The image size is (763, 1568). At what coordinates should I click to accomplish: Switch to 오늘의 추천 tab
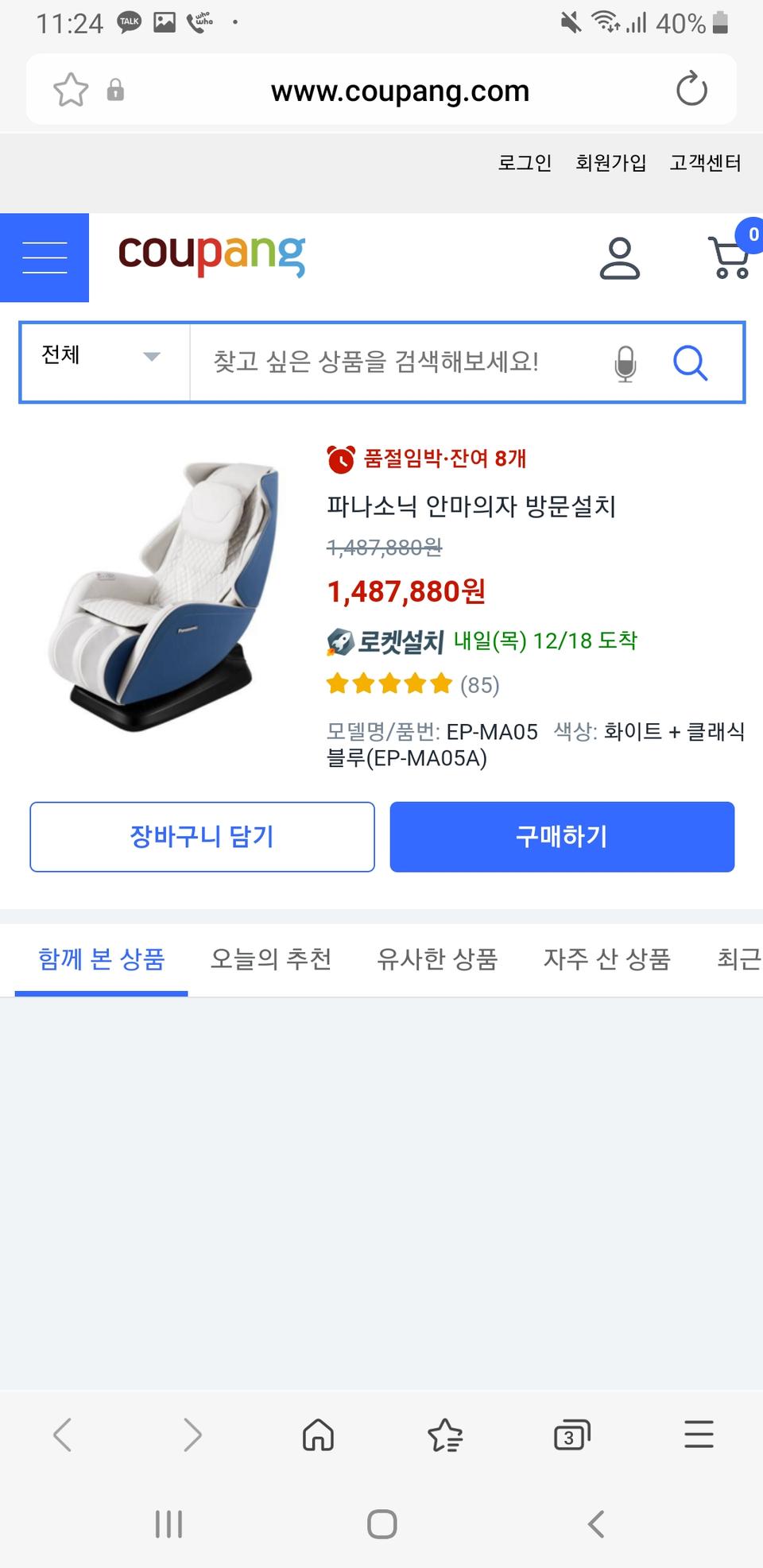click(x=270, y=959)
